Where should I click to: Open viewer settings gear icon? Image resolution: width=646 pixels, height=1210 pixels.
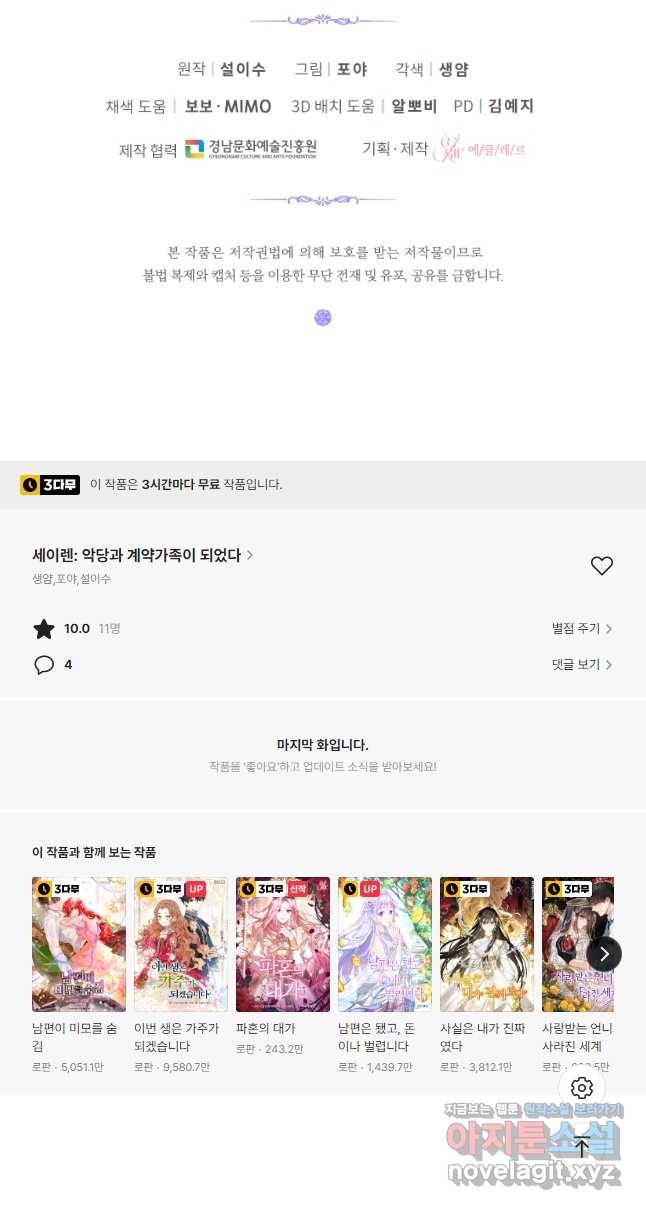[x=582, y=1088]
